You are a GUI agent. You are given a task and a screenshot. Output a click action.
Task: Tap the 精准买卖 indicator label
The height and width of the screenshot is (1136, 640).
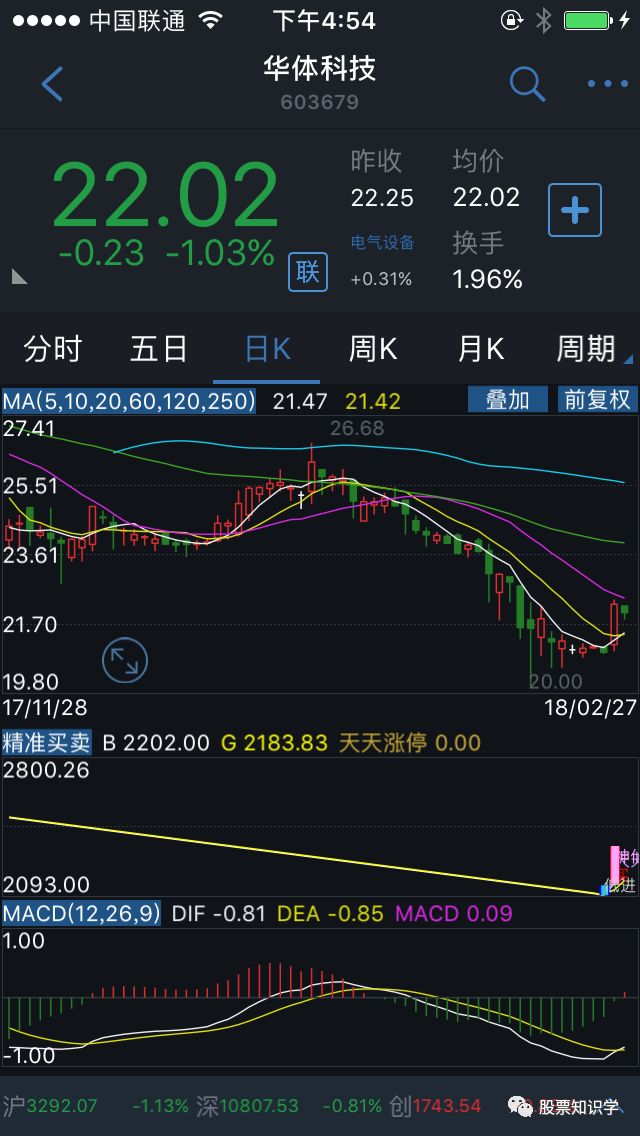[x=47, y=742]
